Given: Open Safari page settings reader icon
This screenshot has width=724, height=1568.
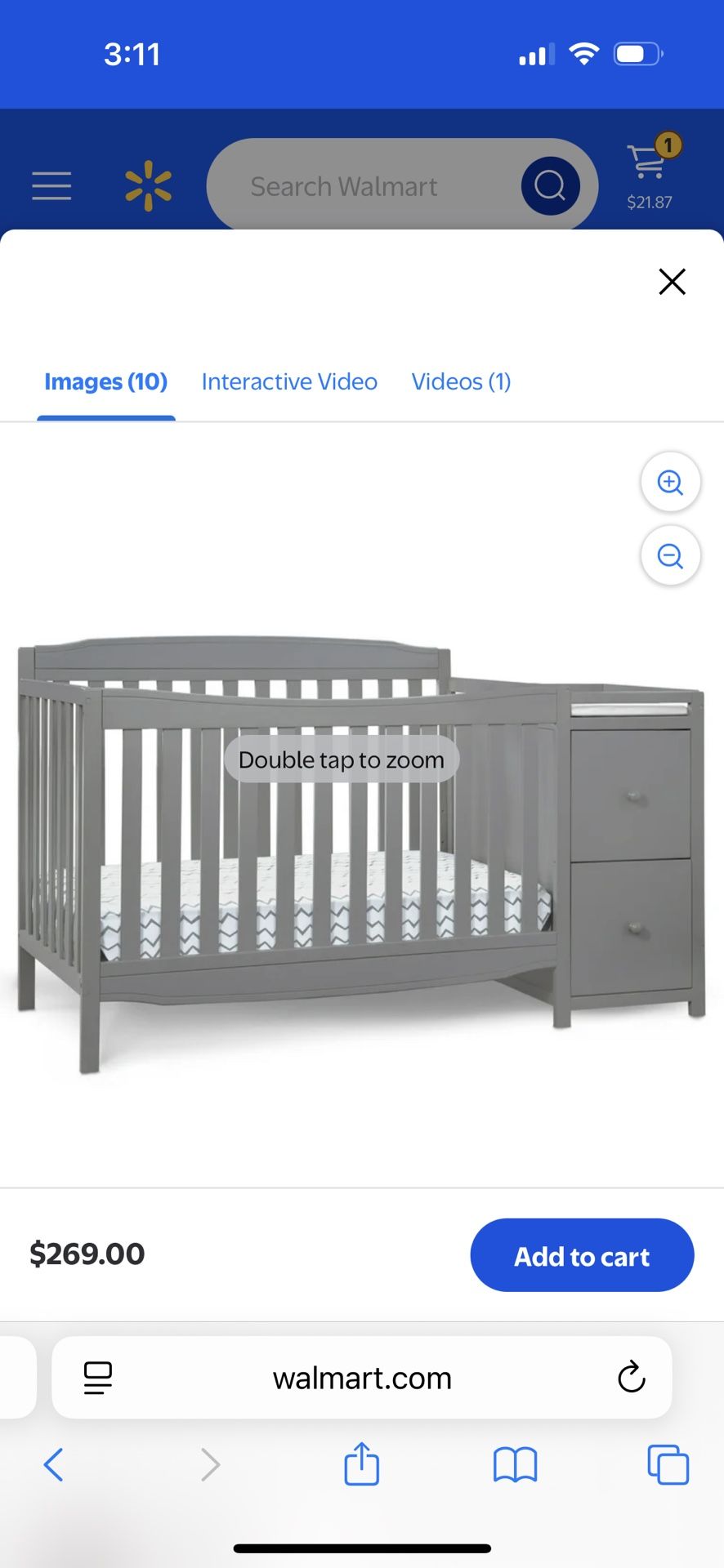Looking at the screenshot, I should (x=97, y=1378).
